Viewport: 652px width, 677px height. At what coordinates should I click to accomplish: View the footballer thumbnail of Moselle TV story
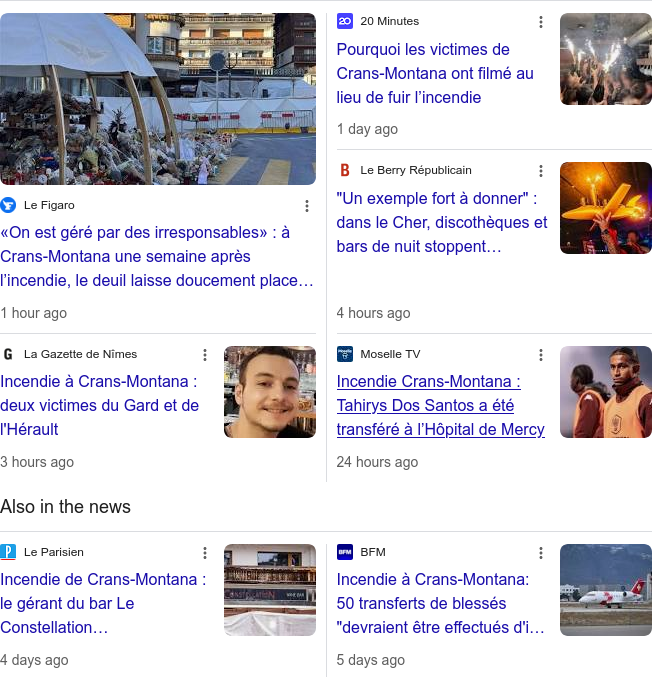(x=606, y=392)
